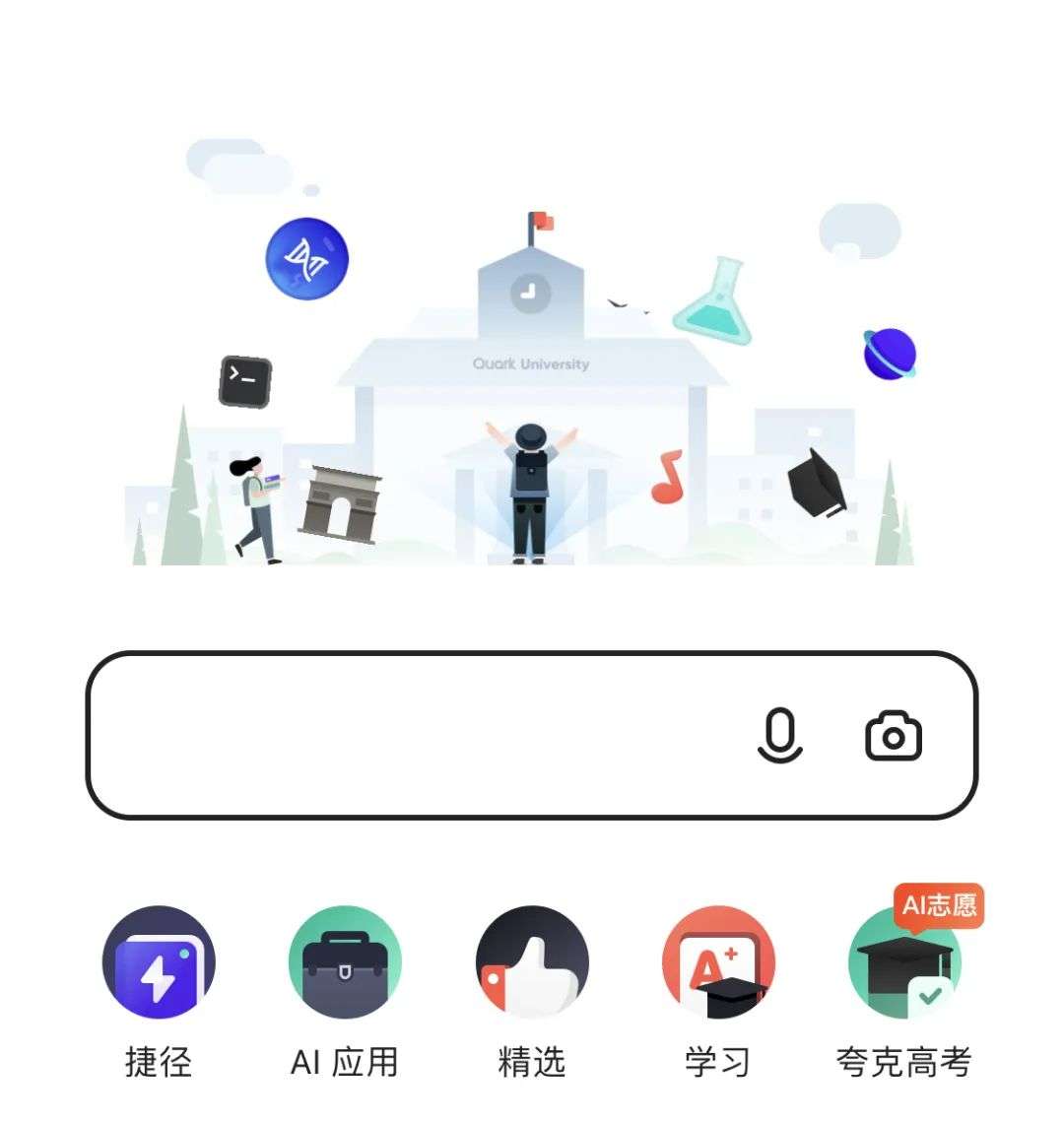
Task: Tap the AI志愿 badge on 夸克高考
Action: (936, 904)
